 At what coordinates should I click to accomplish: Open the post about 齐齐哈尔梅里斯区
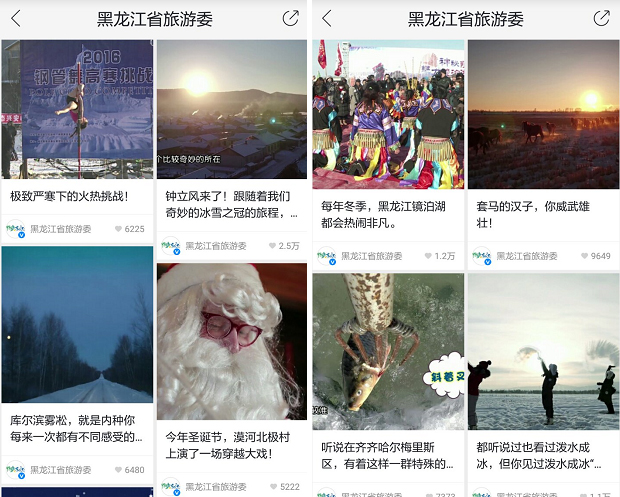click(x=388, y=351)
